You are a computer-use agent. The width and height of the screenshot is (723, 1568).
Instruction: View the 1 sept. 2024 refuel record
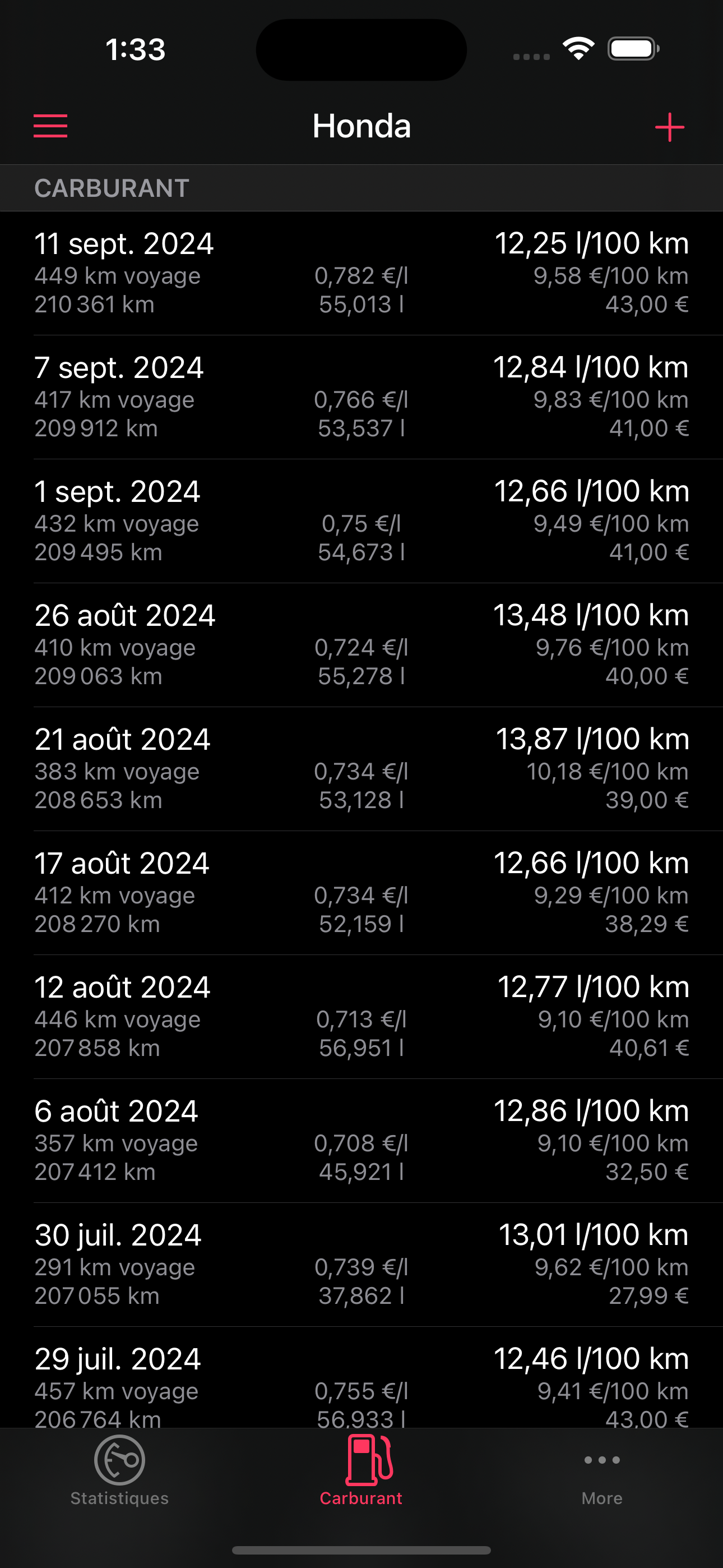361,522
